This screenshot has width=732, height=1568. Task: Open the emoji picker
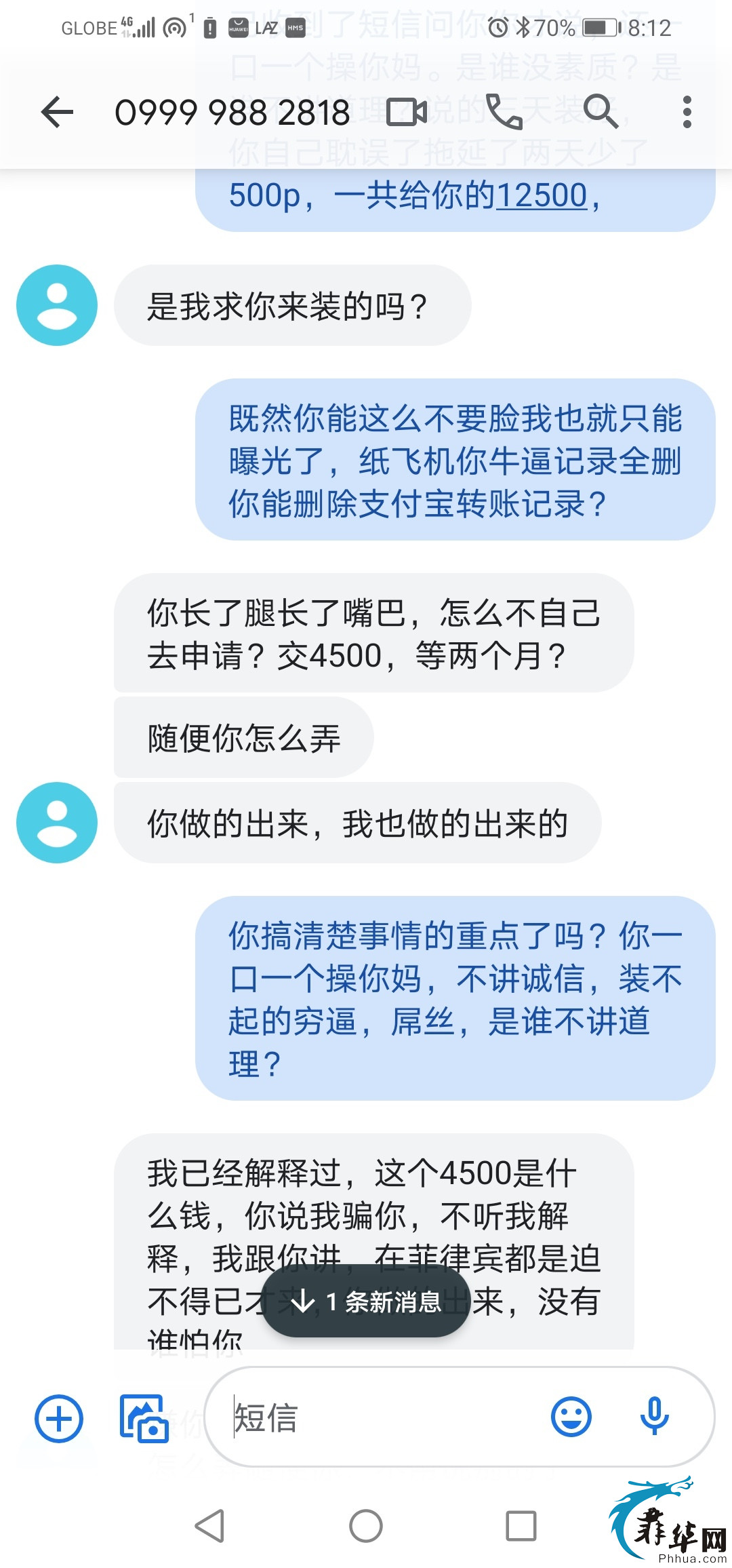pyautogui.click(x=571, y=1417)
